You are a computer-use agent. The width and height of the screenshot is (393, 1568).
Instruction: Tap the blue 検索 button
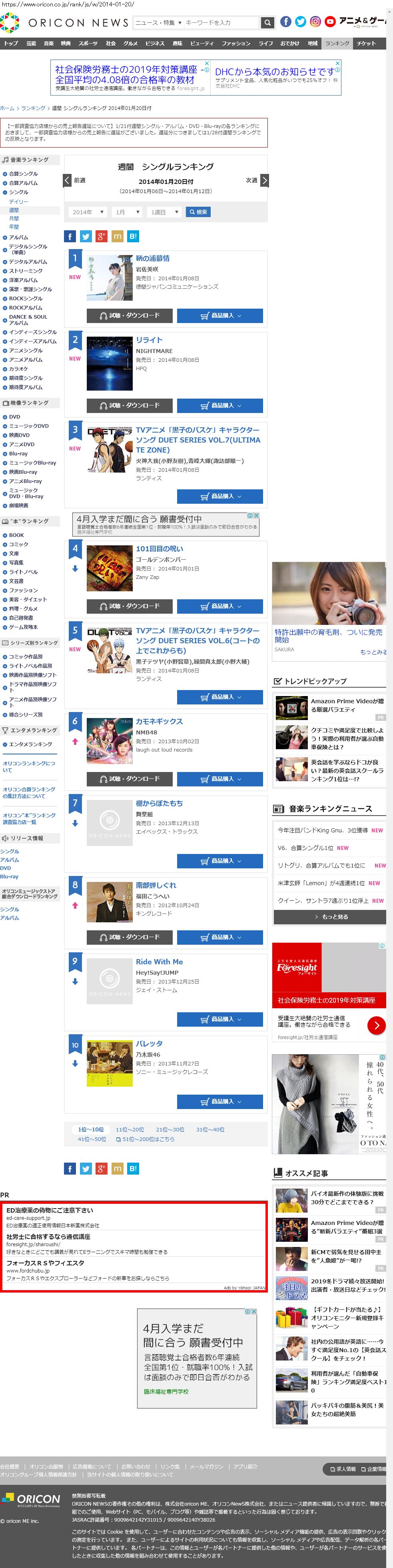coord(198,212)
